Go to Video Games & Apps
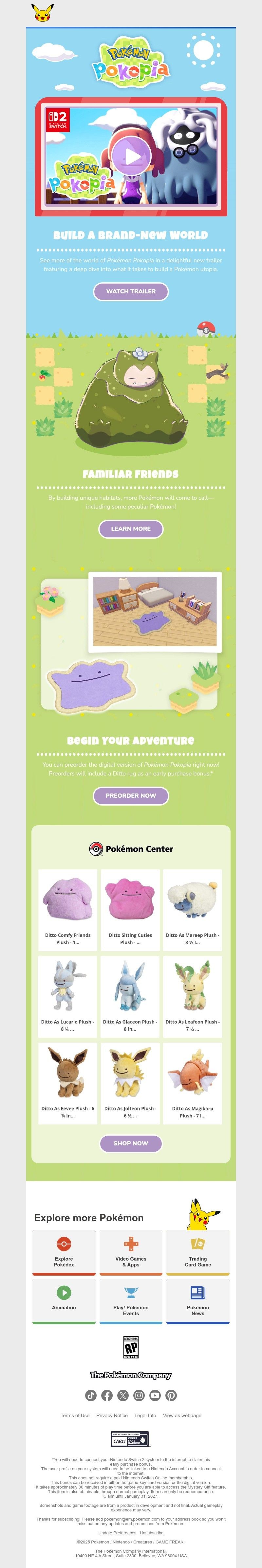Image resolution: width=262 pixels, height=1568 pixels. tap(131, 1252)
